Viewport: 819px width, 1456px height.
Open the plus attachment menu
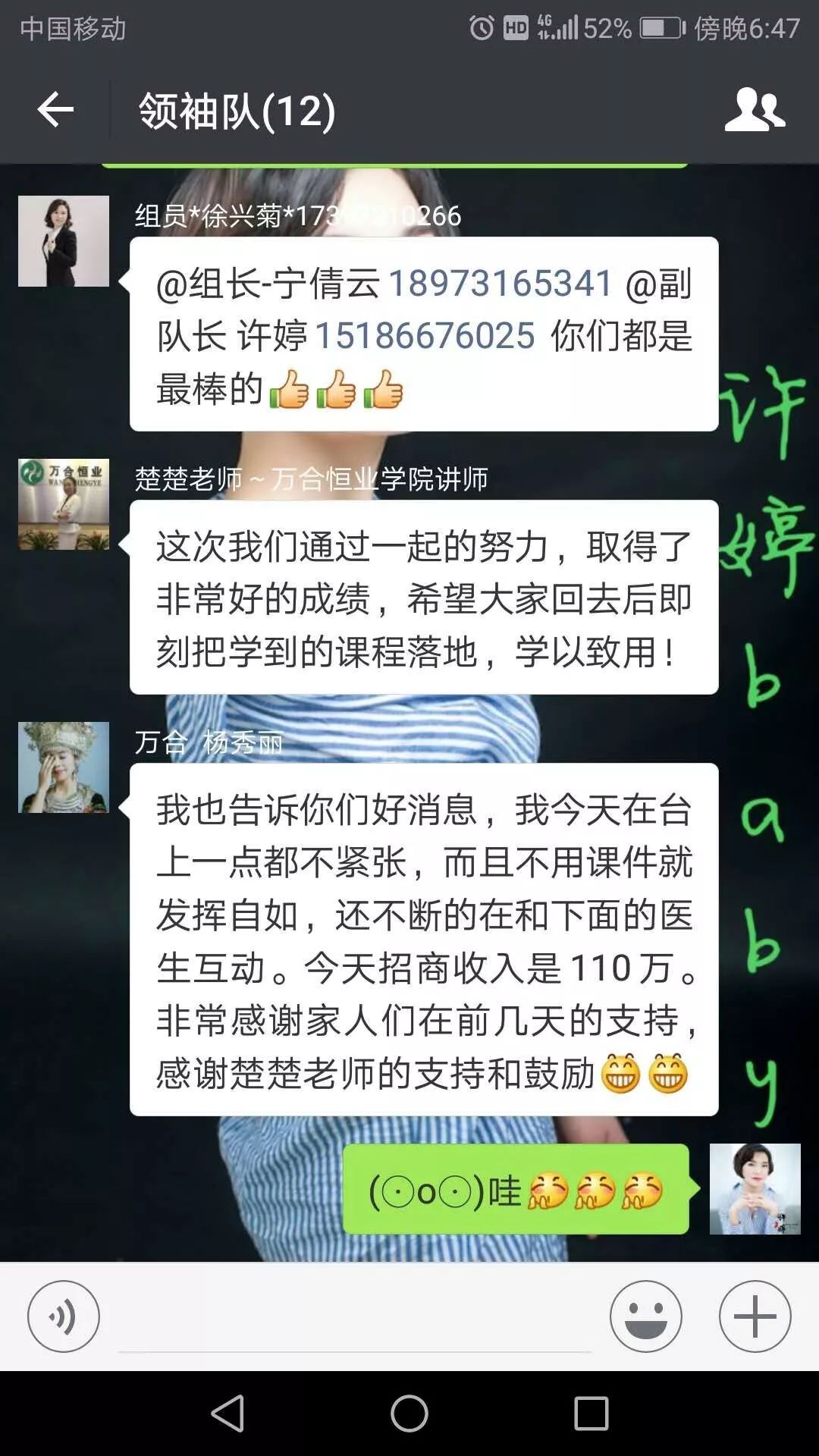[x=755, y=1316]
